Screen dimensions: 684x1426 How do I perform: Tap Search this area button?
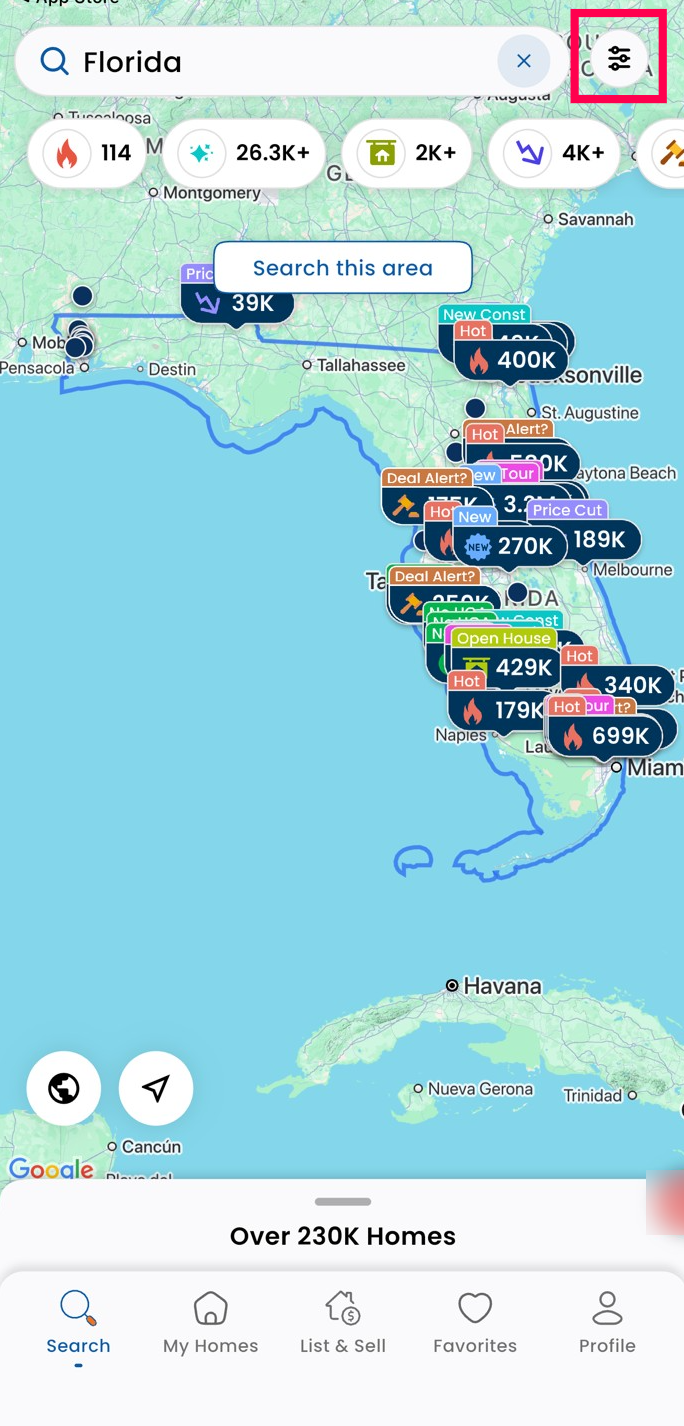point(342,268)
